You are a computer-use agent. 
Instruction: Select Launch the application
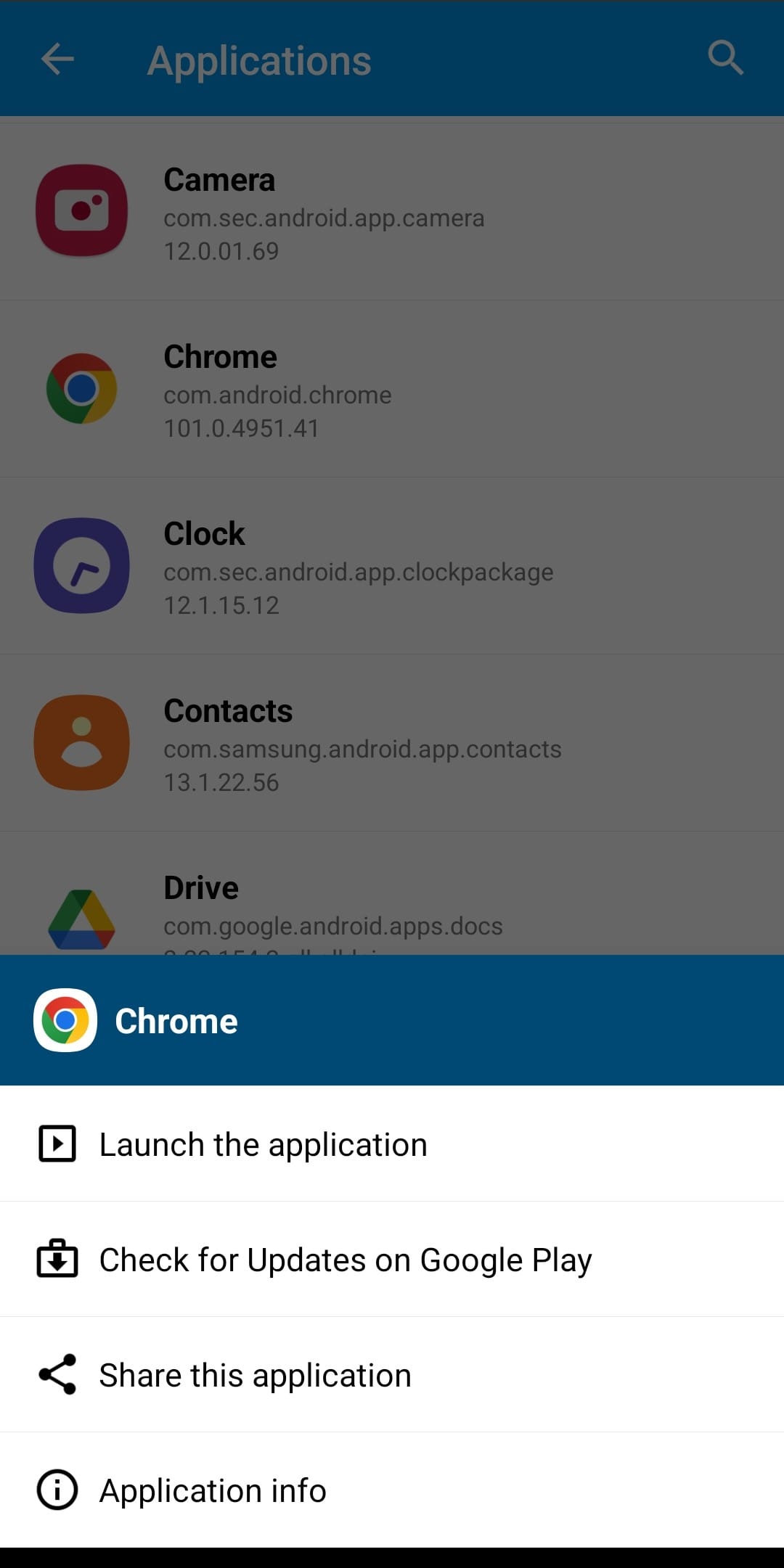[x=263, y=1144]
